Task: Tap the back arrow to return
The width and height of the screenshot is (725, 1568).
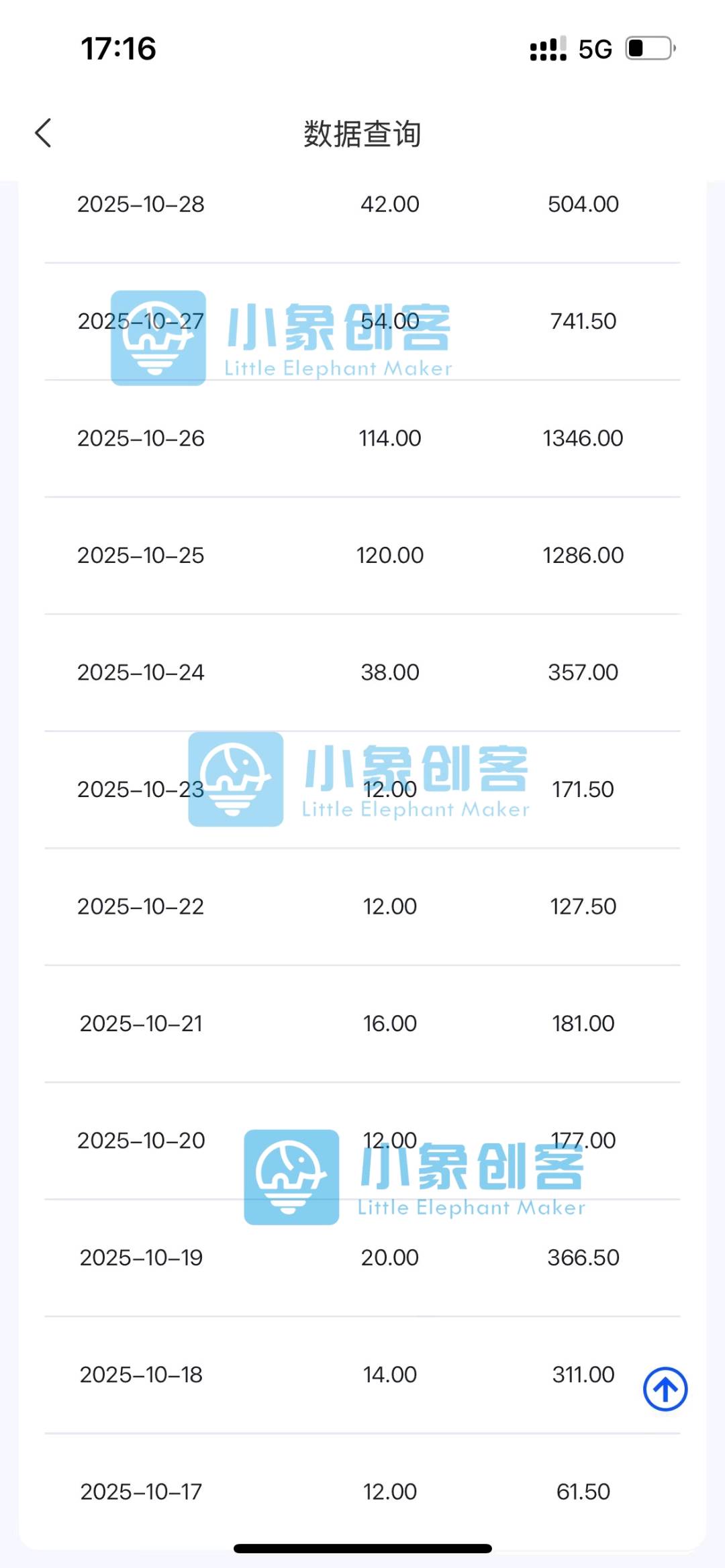Action: coord(43,133)
